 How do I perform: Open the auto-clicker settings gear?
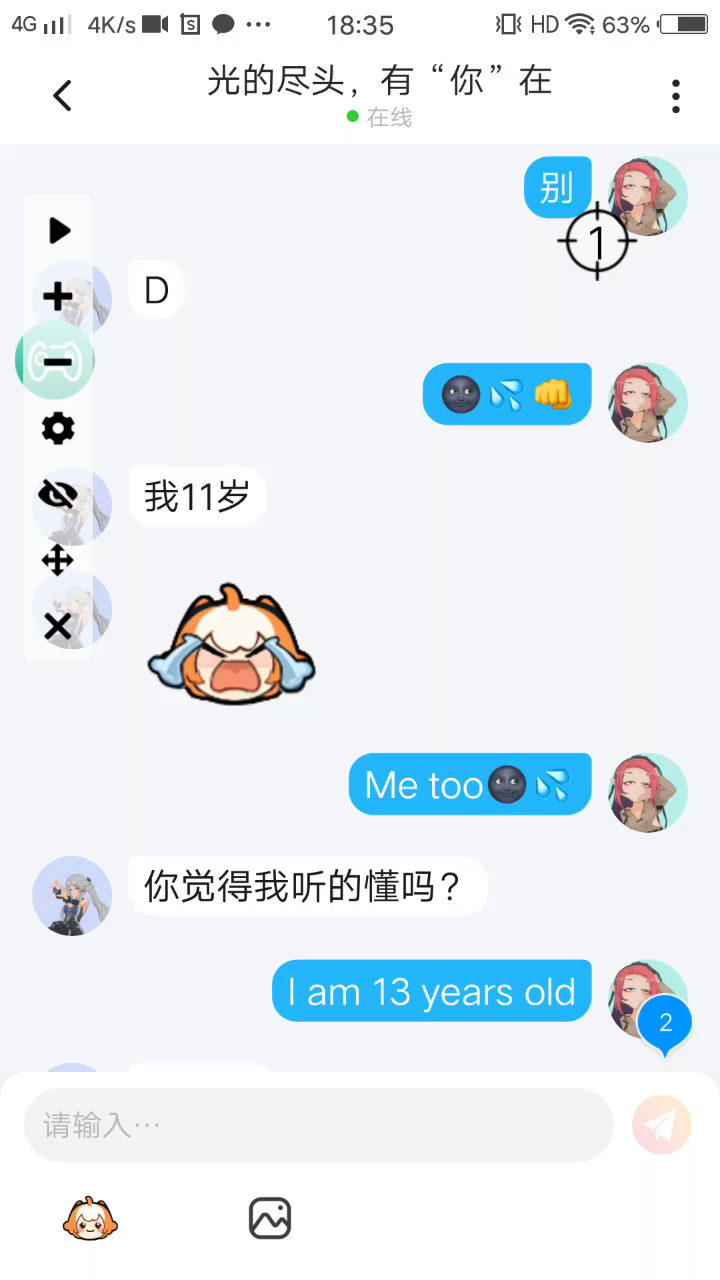(x=57, y=428)
